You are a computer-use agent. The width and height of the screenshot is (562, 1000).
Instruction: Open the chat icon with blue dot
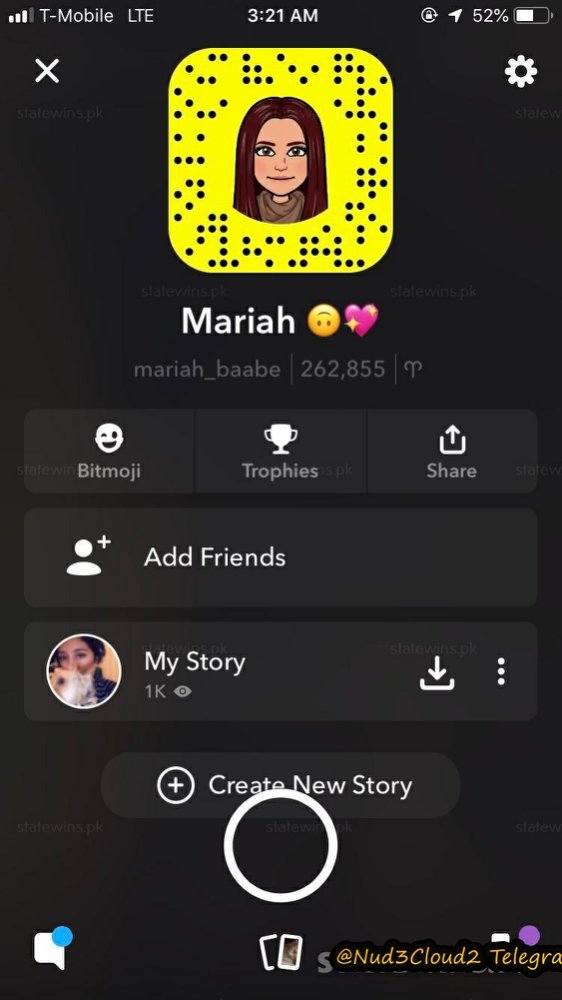coord(52,948)
